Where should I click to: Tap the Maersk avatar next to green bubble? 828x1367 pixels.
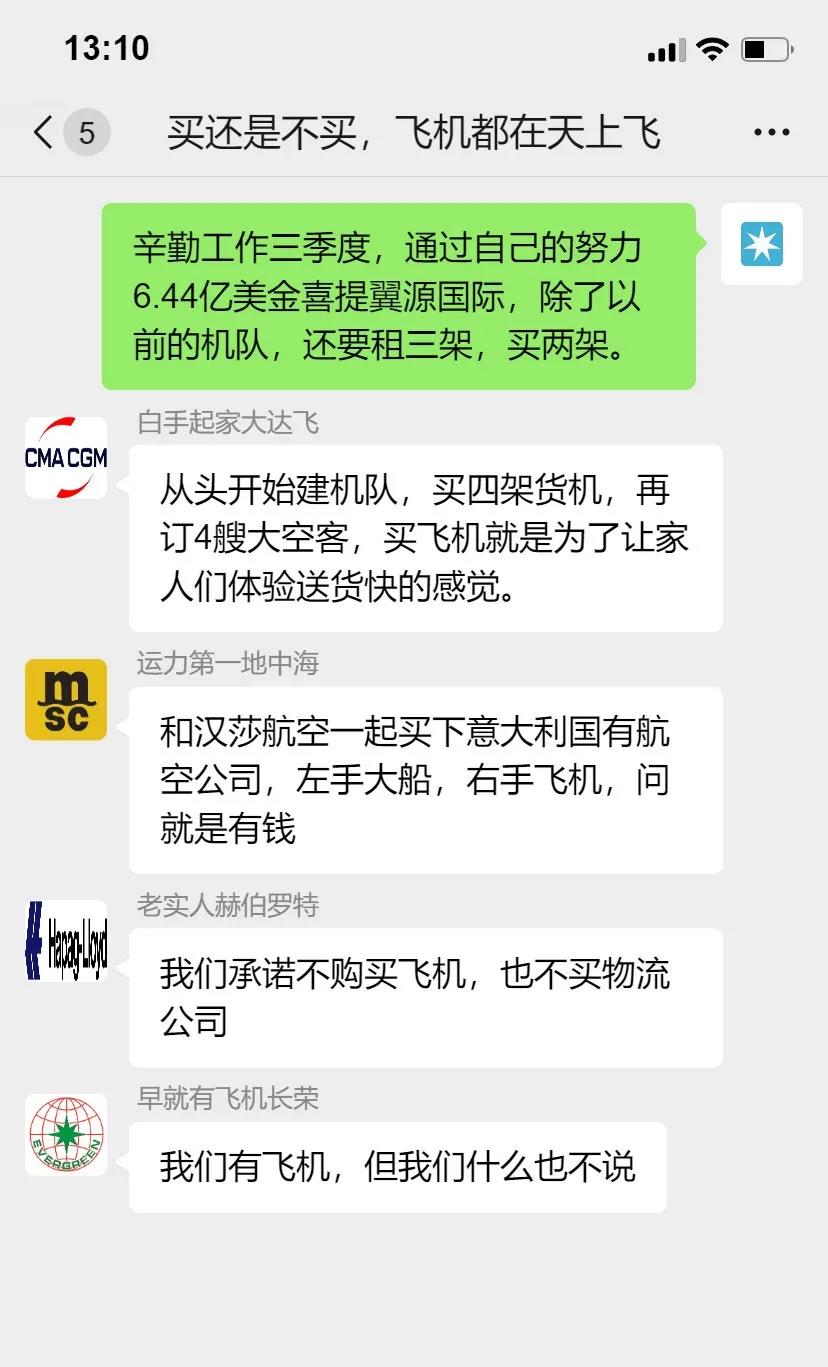[761, 245]
